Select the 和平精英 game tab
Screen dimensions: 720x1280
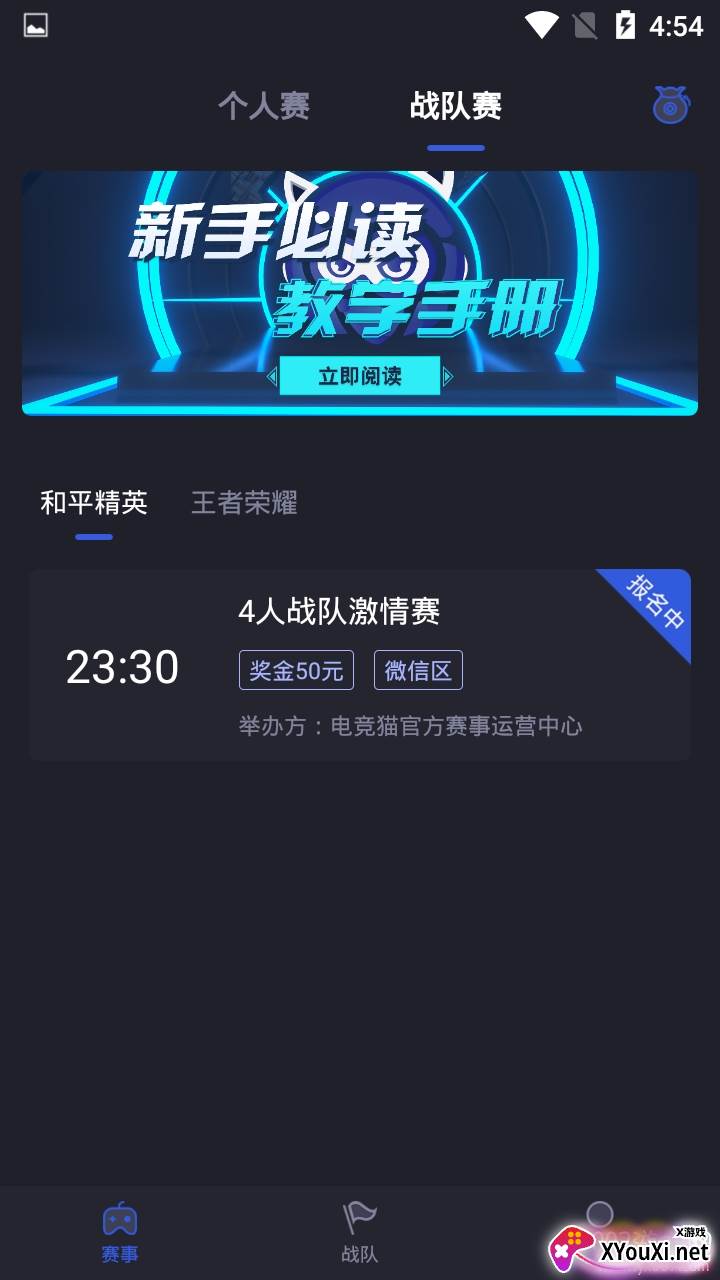point(94,503)
